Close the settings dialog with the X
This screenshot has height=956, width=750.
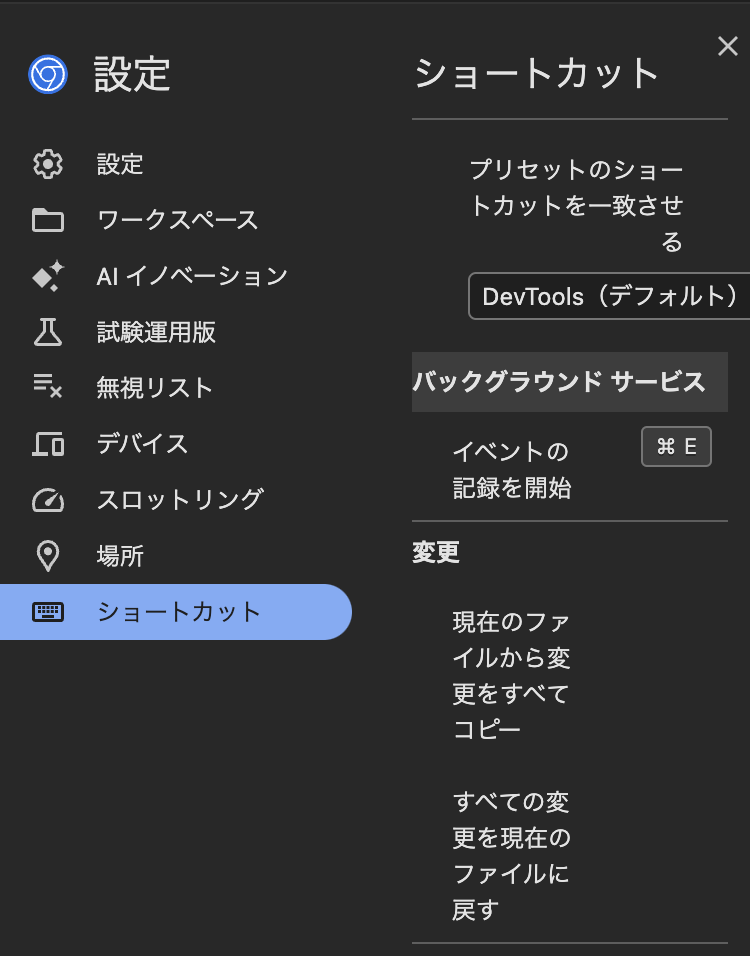tap(727, 46)
